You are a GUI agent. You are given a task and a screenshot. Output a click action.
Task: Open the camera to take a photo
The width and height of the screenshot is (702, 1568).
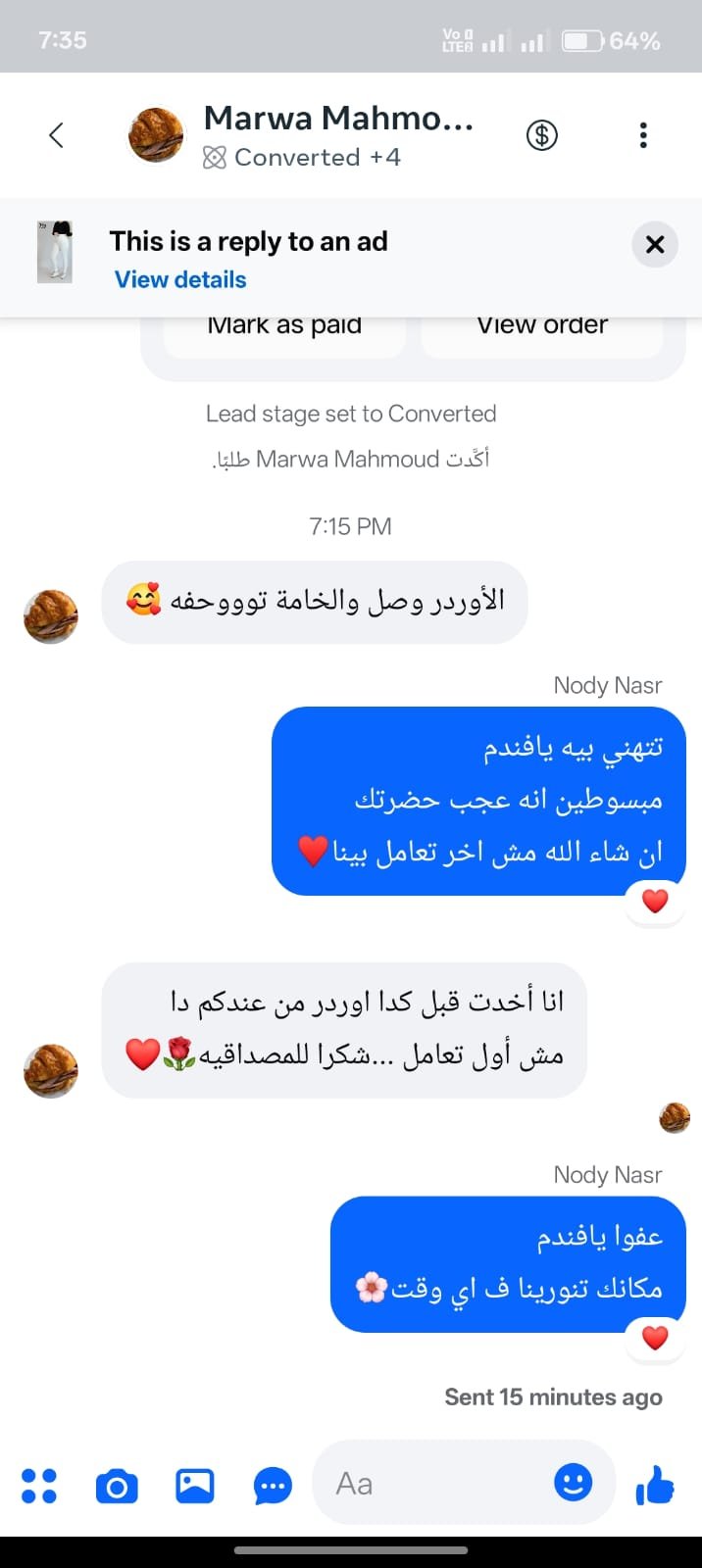coord(117,1487)
